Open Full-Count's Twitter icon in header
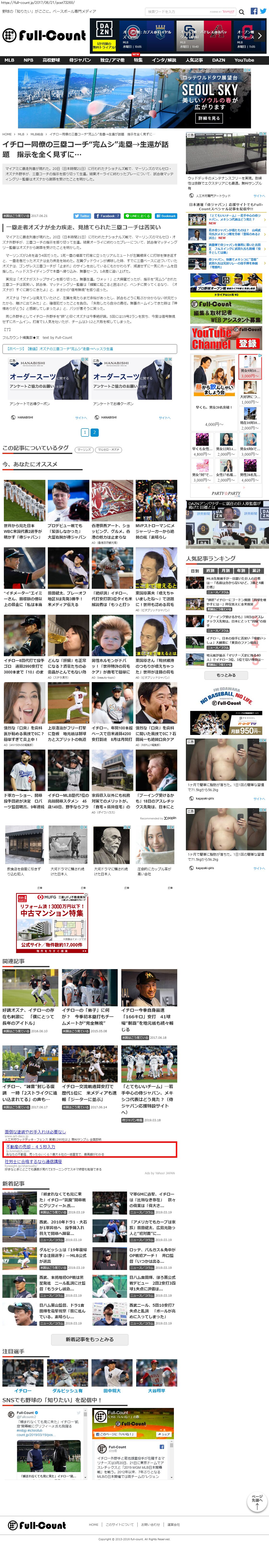This screenshot has width=269, height=1568. pos(263,12)
